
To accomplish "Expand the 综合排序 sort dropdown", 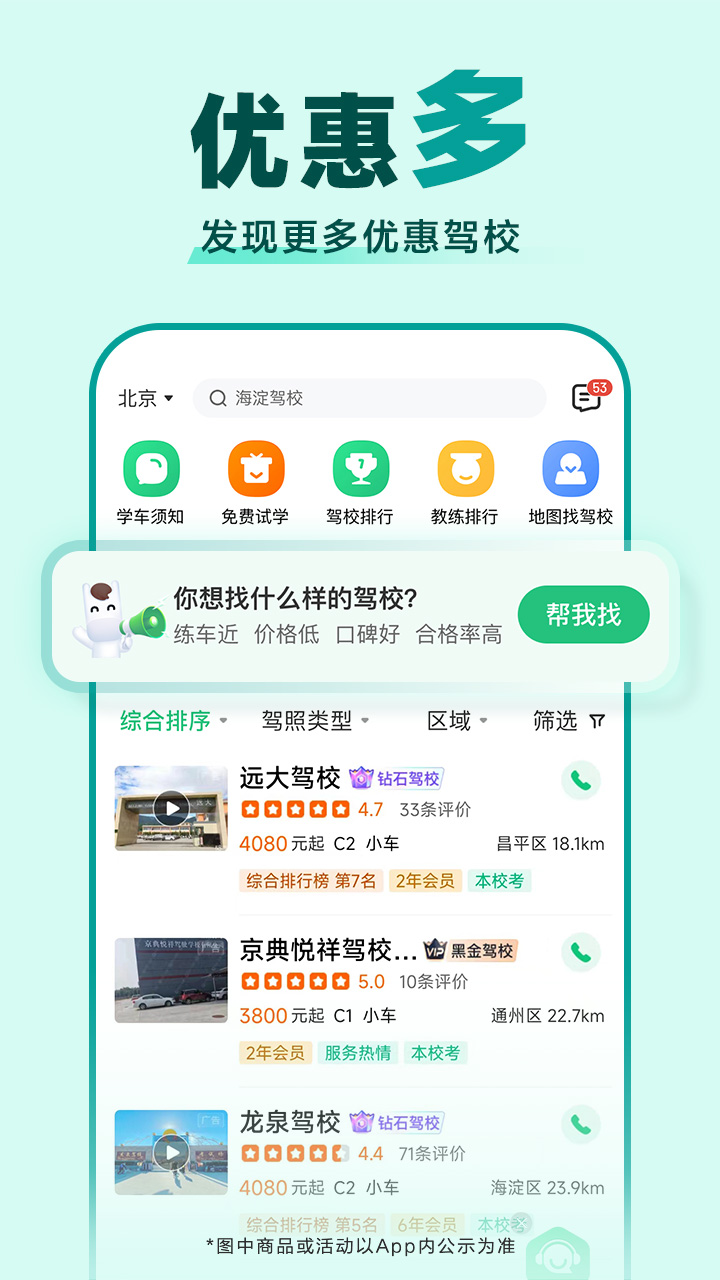I will pyautogui.click(x=166, y=720).
